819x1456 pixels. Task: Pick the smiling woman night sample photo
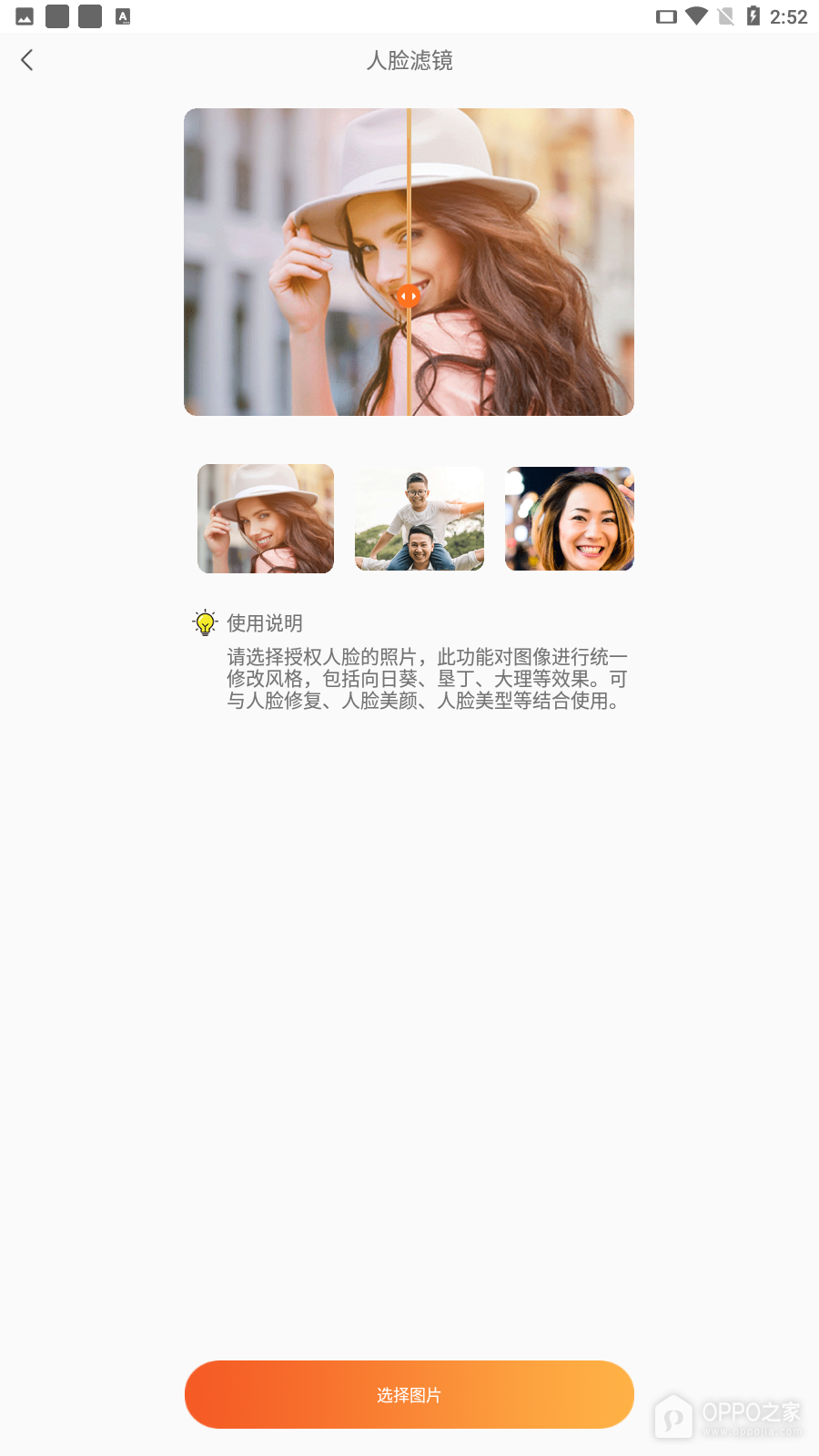coord(570,519)
